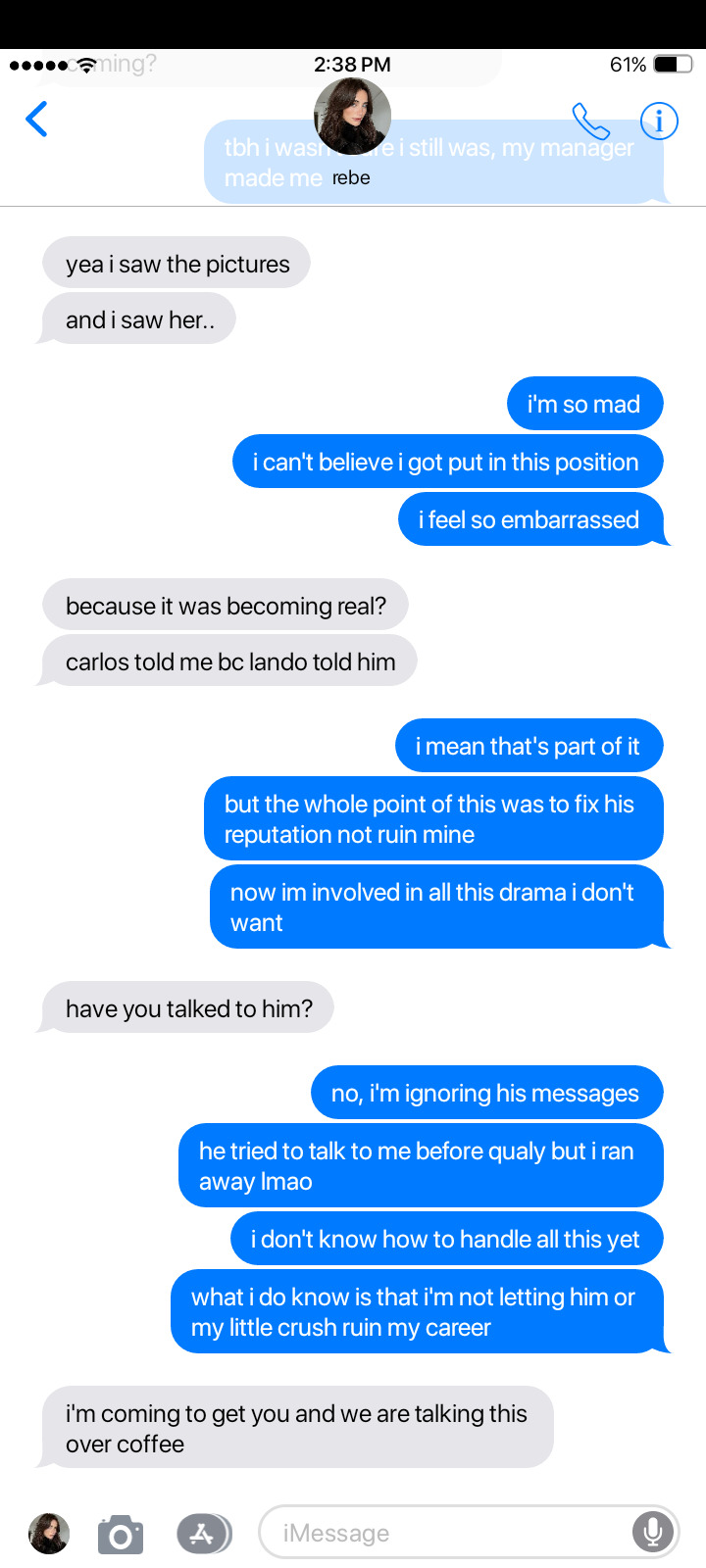The image size is (706, 1568).
Task: Record an audio message with the microphone
Action: coord(652,1532)
